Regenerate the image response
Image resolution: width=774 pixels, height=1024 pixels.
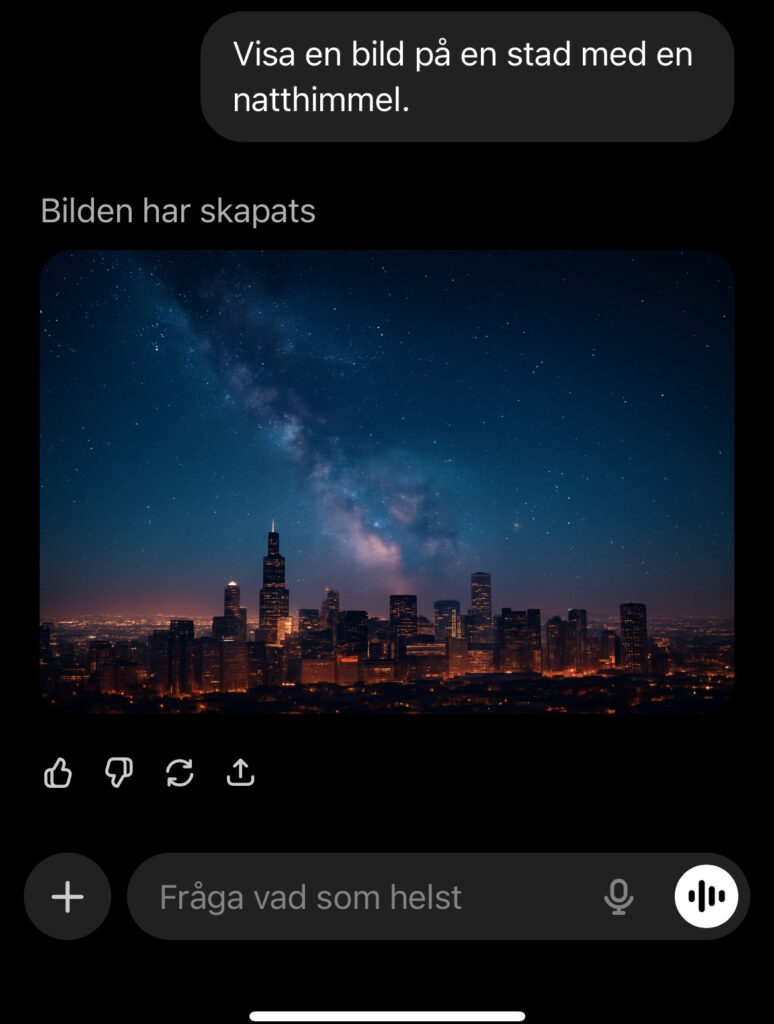[180, 773]
